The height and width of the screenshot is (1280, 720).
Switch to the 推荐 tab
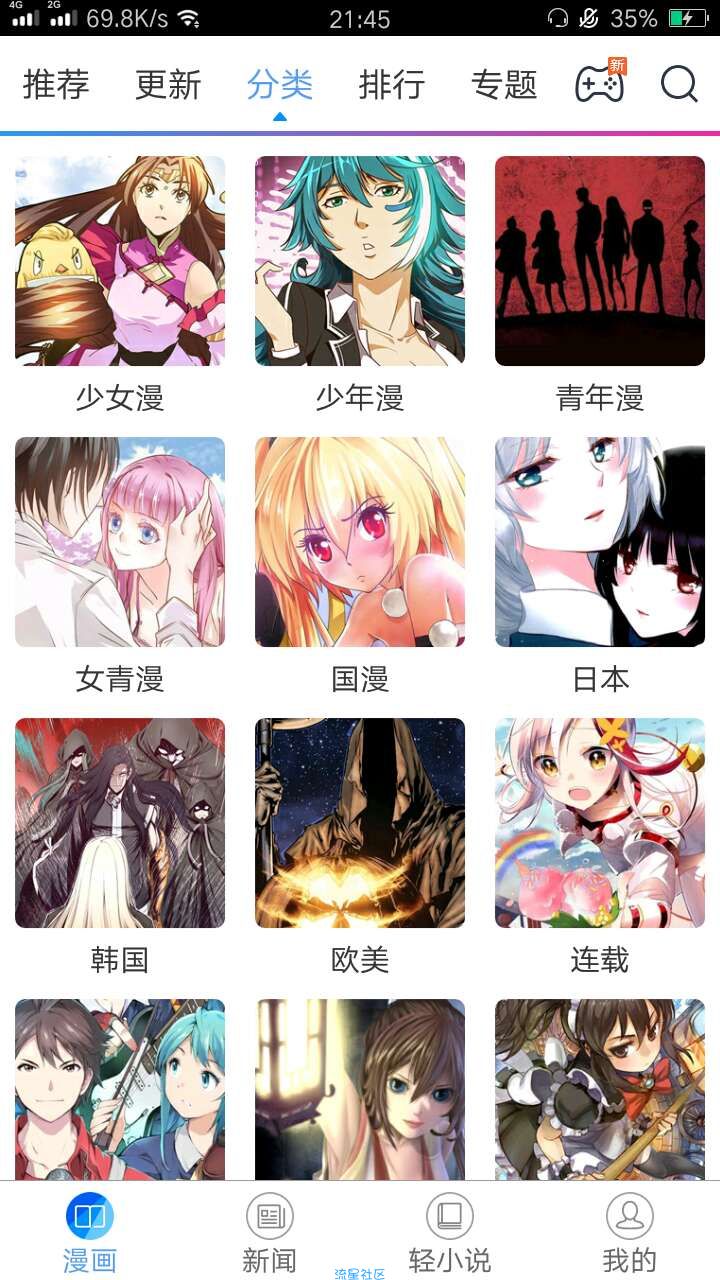point(56,85)
